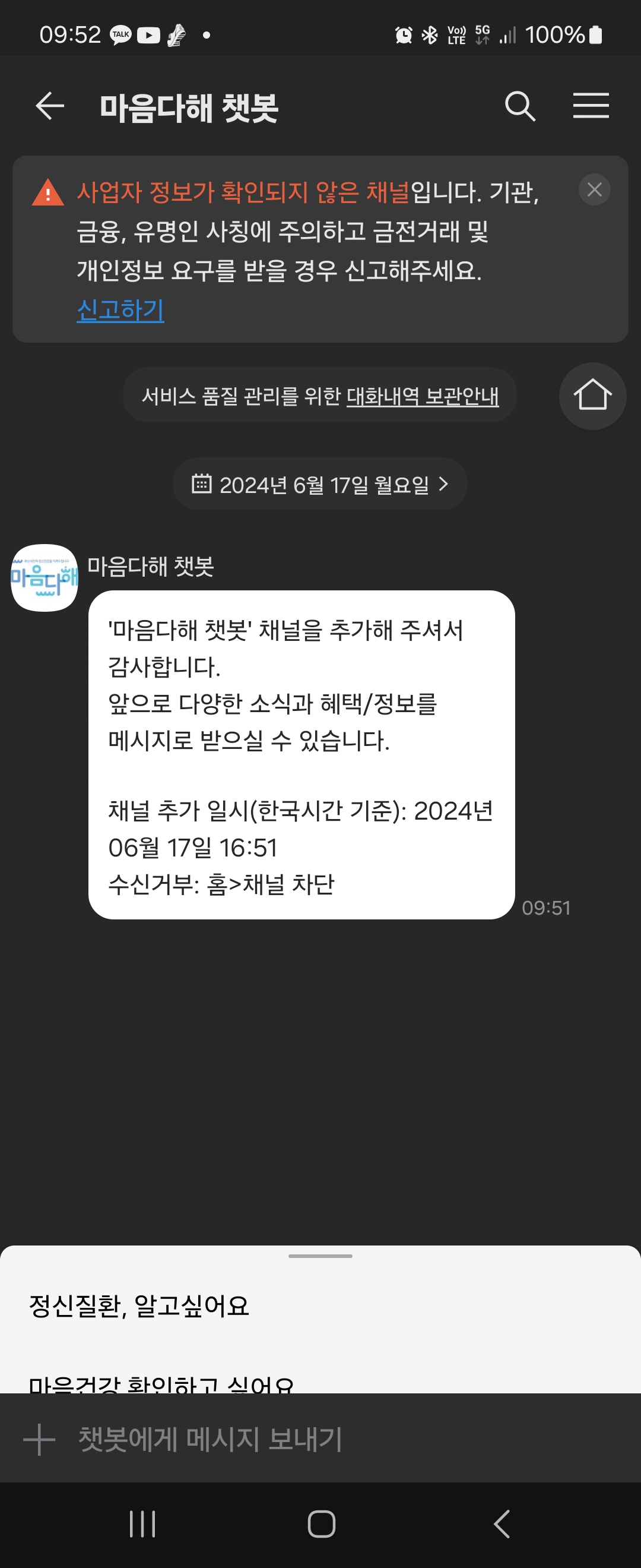Go to the phone's home screen

click(321, 1524)
